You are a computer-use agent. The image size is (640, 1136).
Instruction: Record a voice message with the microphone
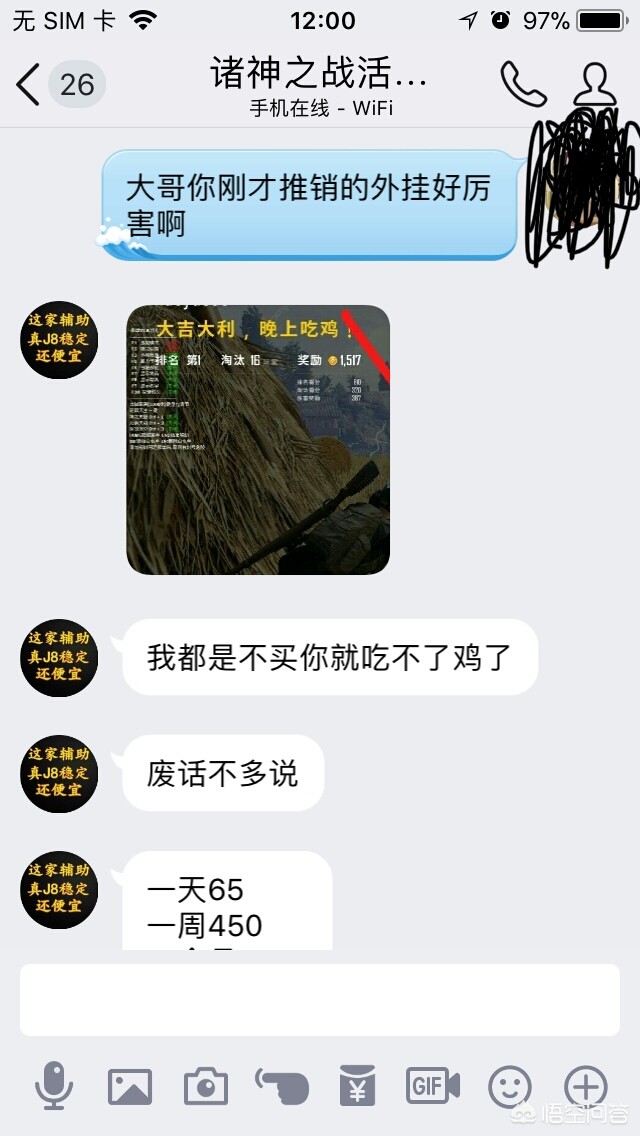[54, 1086]
